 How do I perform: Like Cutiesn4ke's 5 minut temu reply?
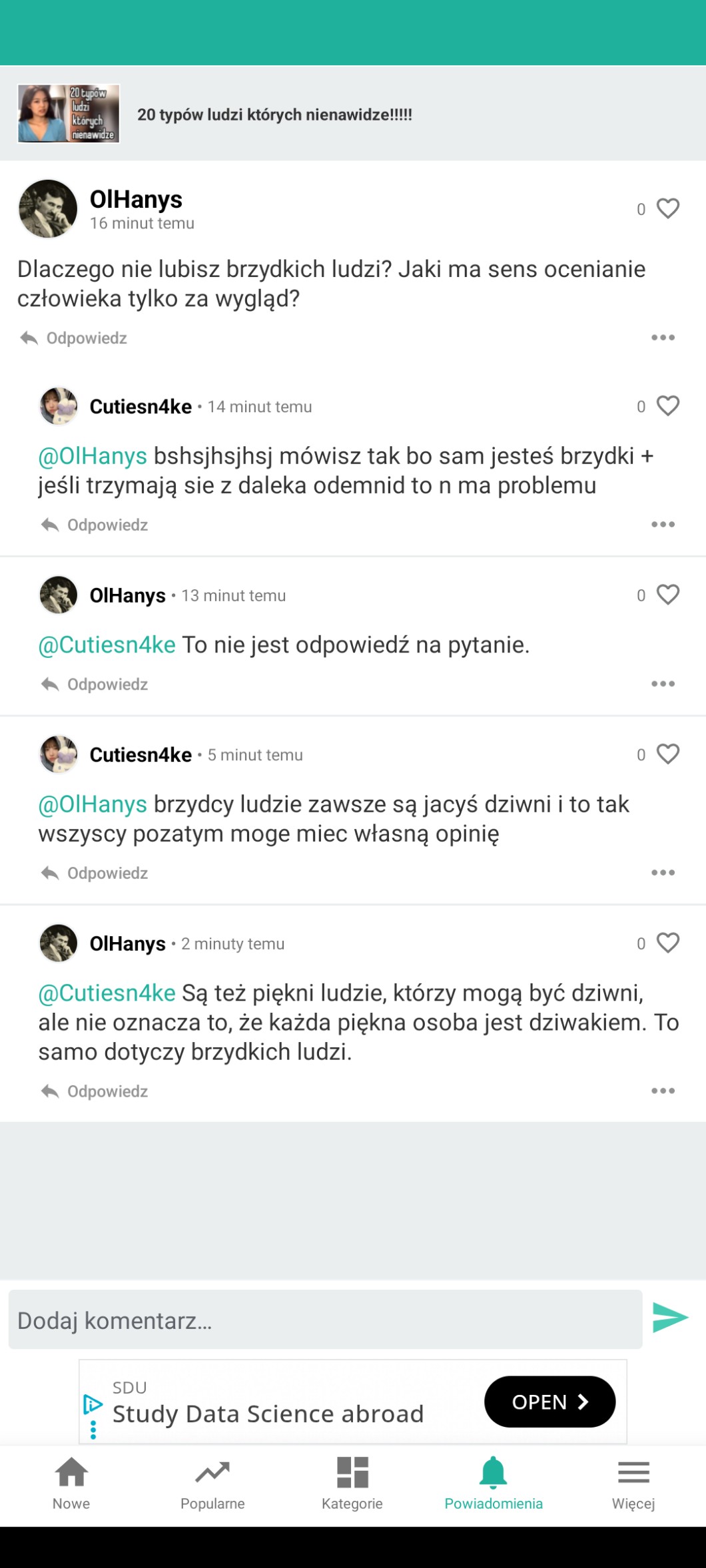pyautogui.click(x=667, y=754)
